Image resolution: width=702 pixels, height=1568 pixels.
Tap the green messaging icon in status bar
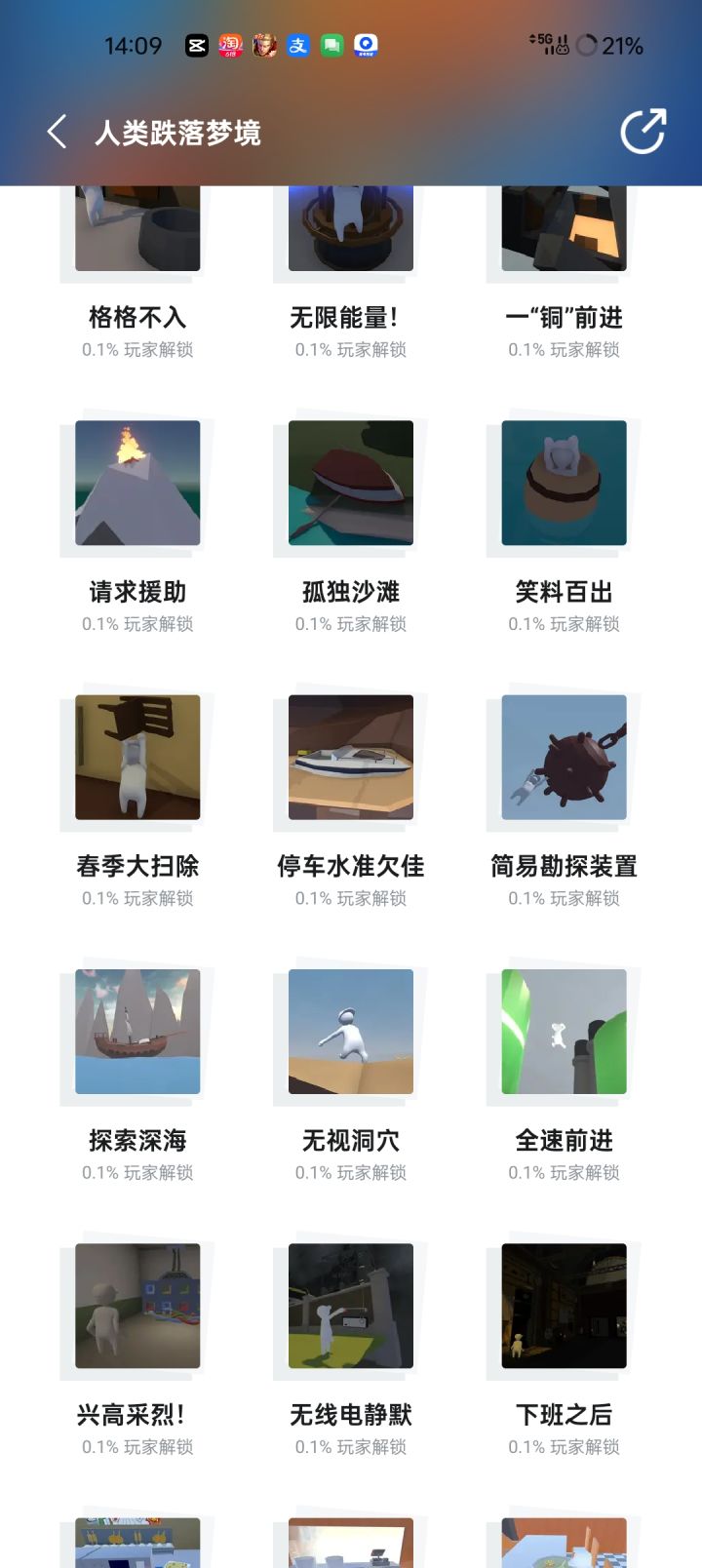(331, 45)
